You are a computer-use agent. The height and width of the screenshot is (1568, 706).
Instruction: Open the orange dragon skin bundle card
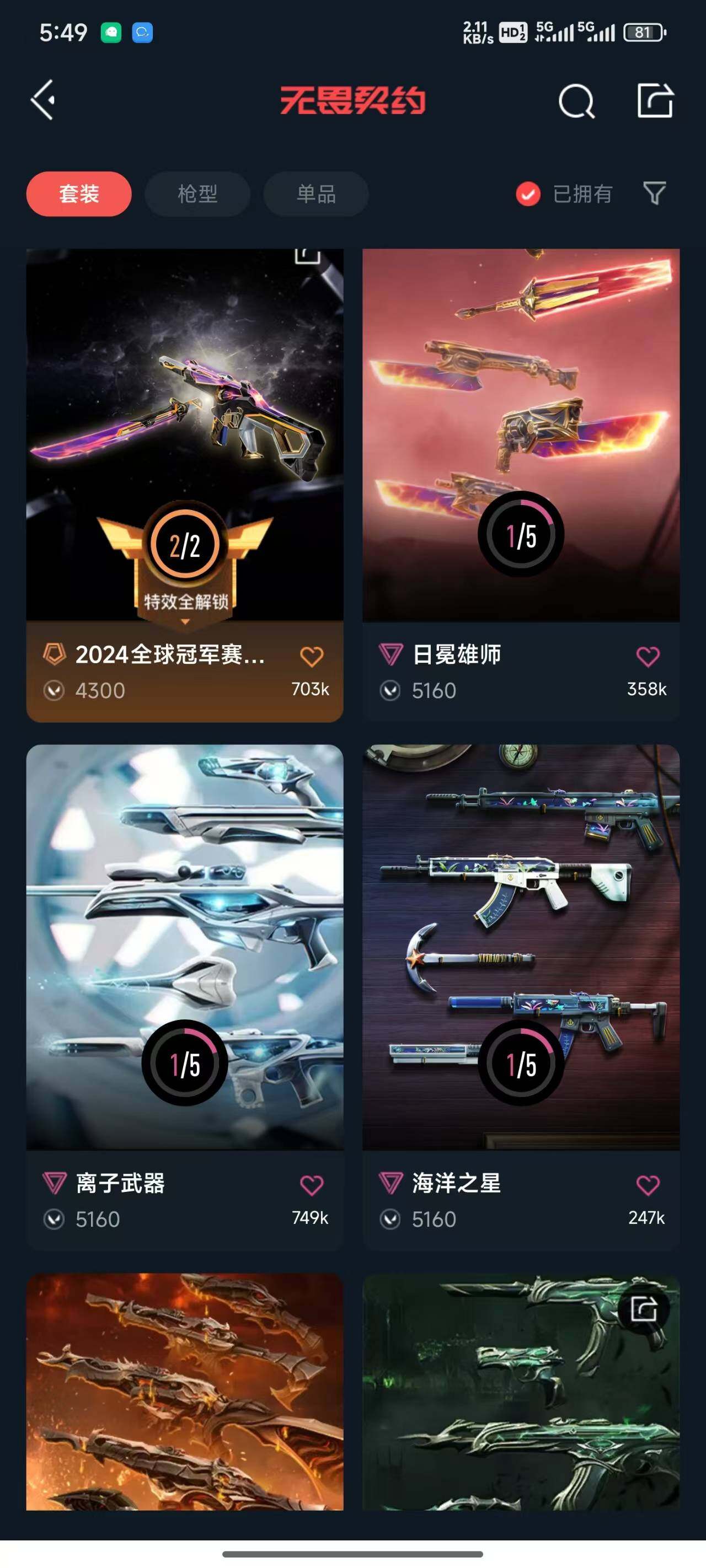[185, 1391]
